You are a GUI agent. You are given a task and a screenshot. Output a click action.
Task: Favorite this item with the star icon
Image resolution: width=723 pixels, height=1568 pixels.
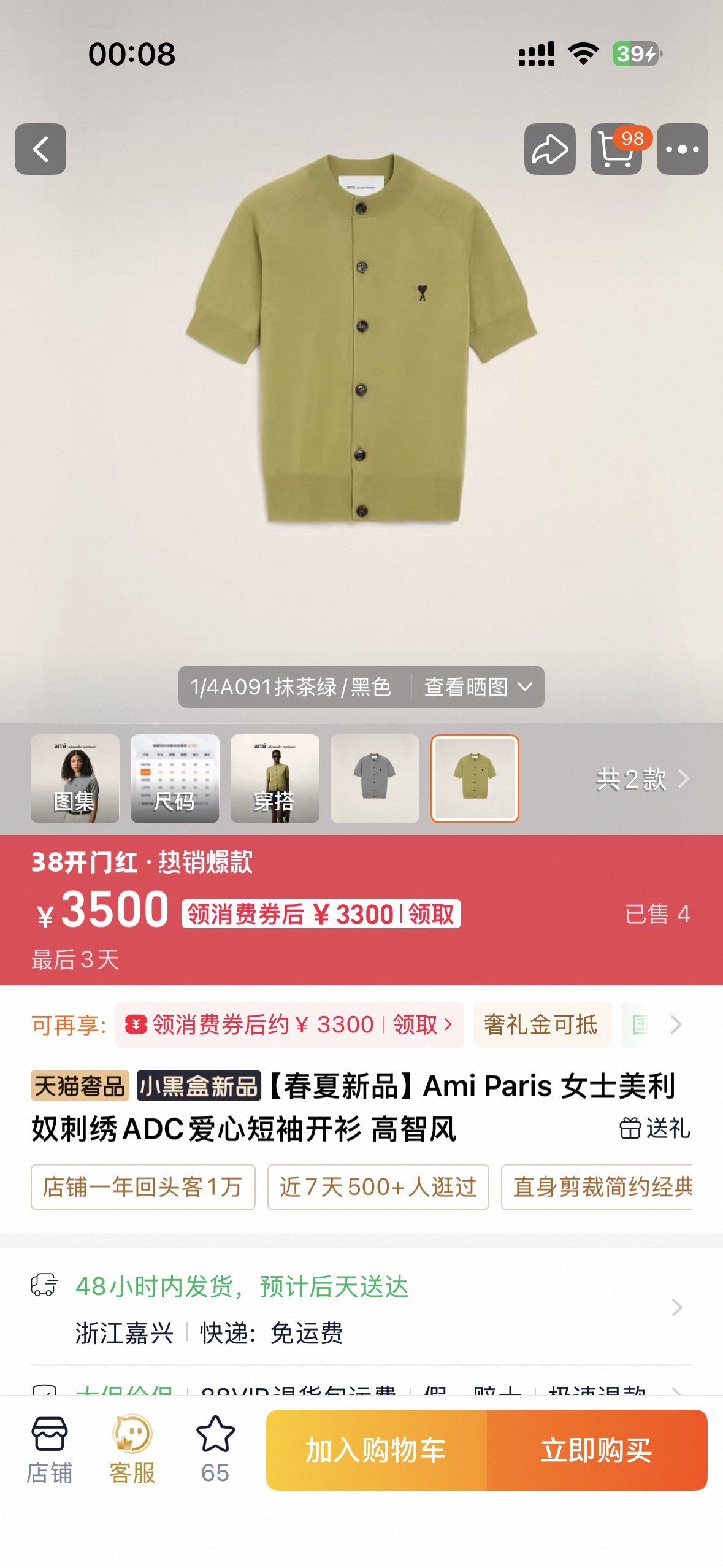point(215,1450)
